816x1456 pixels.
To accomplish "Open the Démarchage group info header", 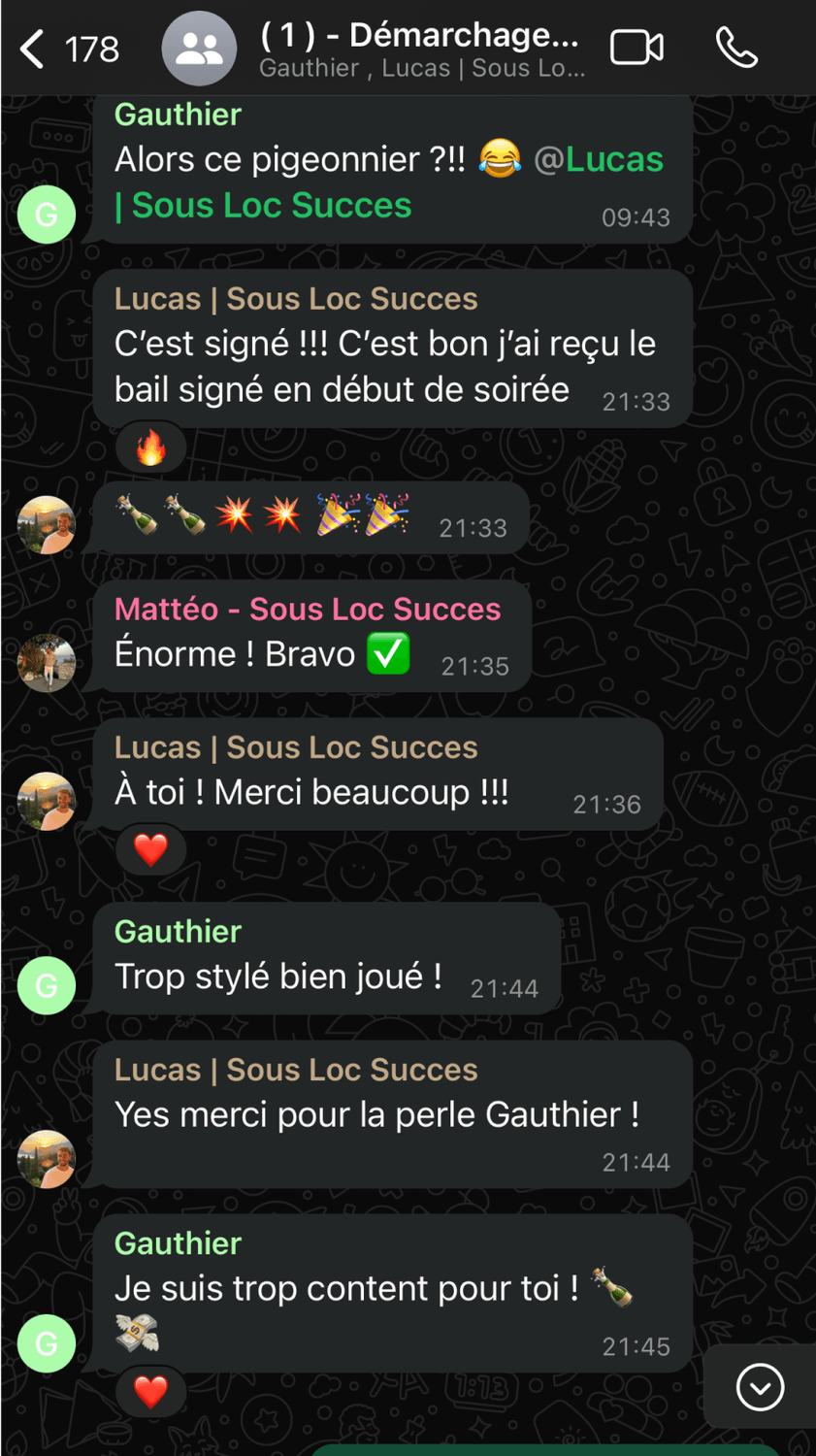I will [x=422, y=49].
